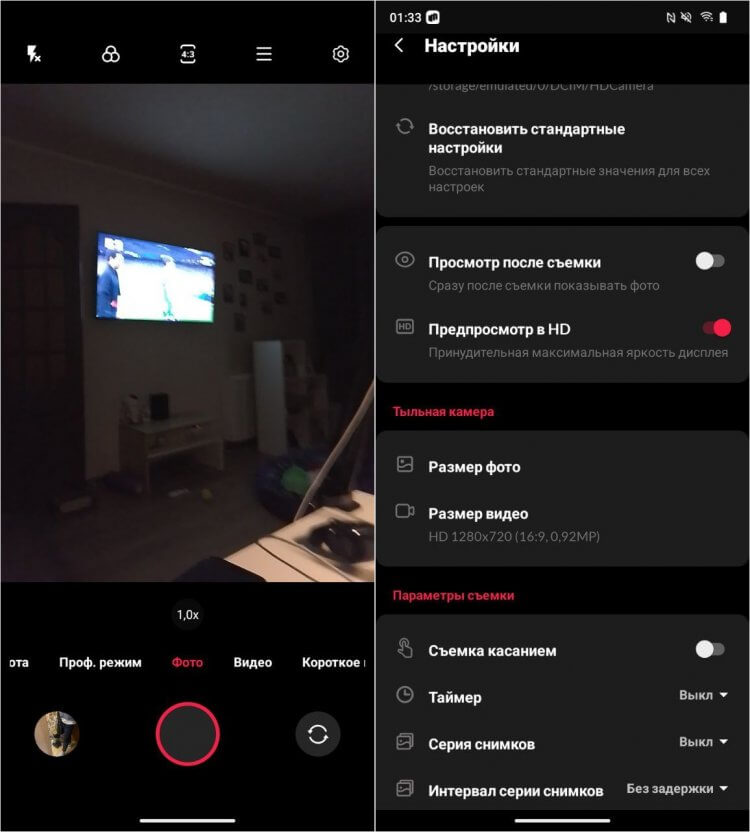Expand the Серия снимков dropdown
Image resolution: width=750 pixels, height=832 pixels.
[x=703, y=742]
